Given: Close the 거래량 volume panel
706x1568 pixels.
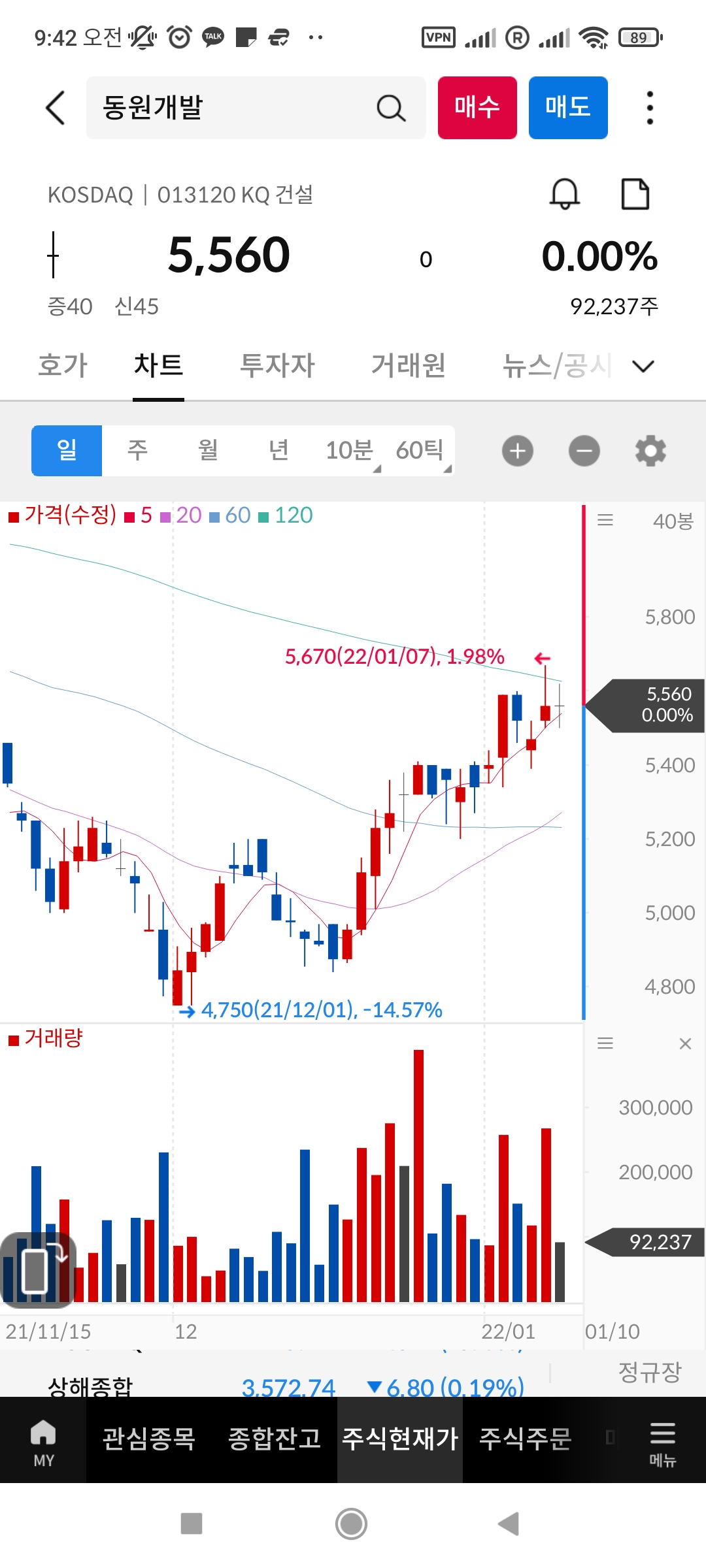Looking at the screenshot, I should tap(685, 1043).
